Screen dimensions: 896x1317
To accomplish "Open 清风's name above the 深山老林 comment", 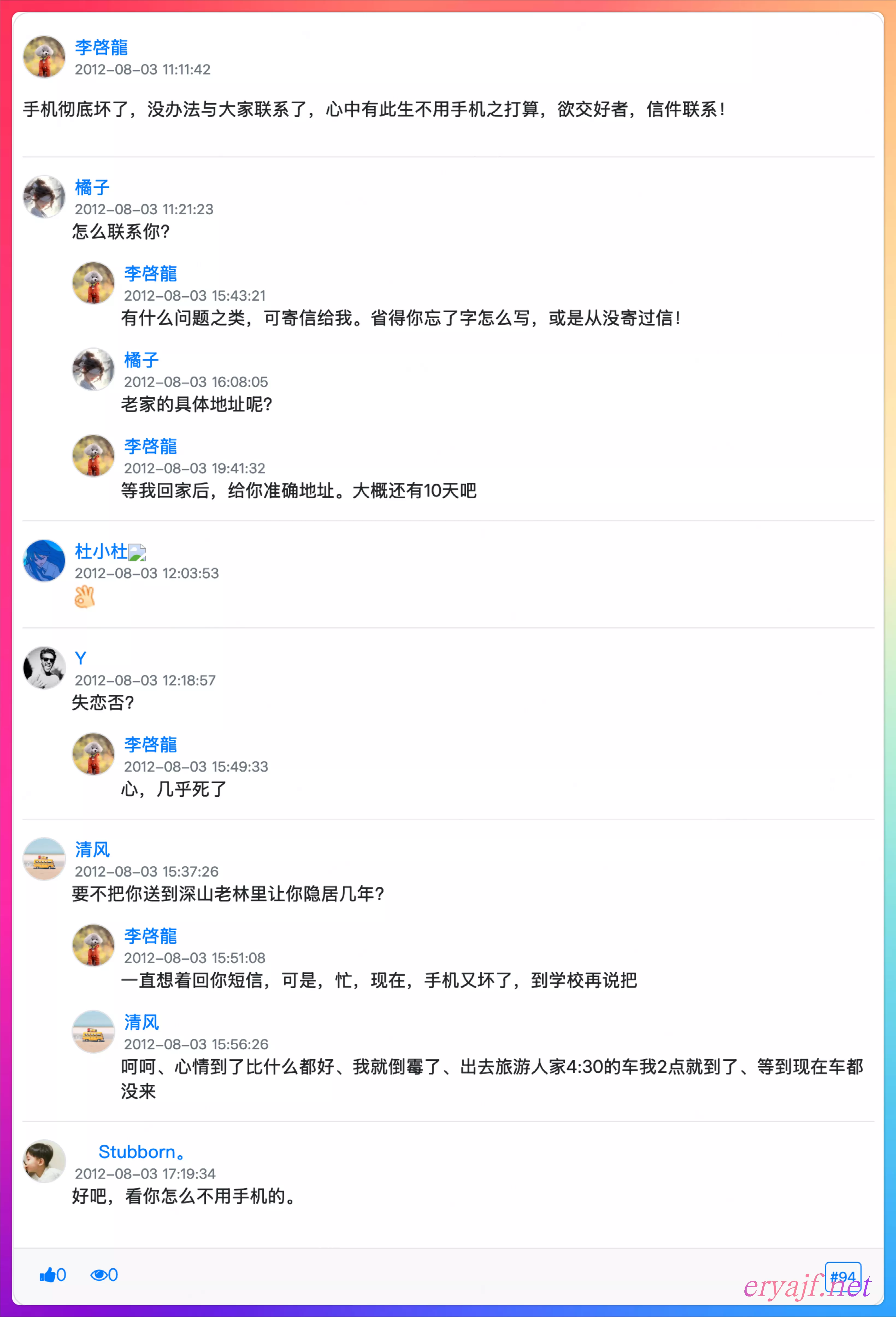I will (92, 849).
